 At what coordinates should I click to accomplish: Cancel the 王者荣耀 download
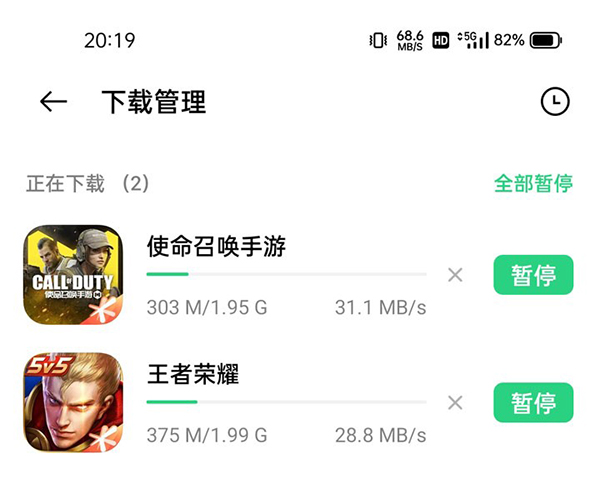point(455,403)
